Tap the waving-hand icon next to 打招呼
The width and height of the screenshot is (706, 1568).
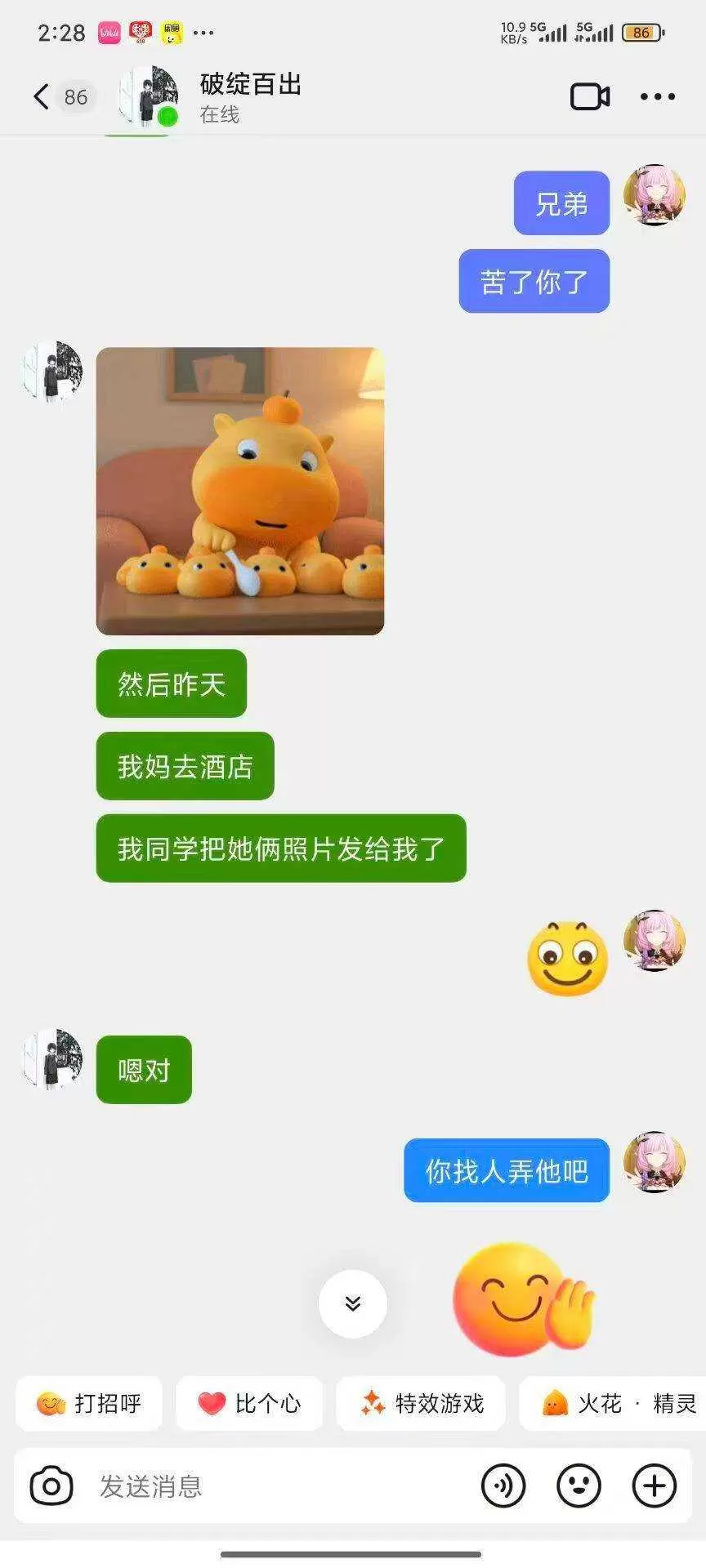[x=51, y=1402]
